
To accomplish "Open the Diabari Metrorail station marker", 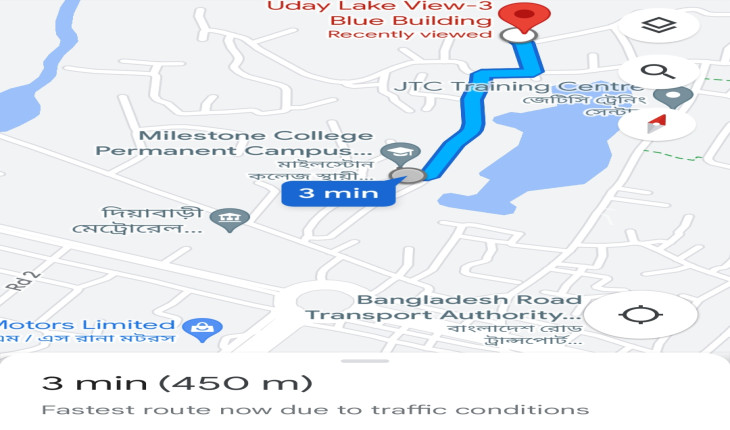I will click(x=232, y=219).
